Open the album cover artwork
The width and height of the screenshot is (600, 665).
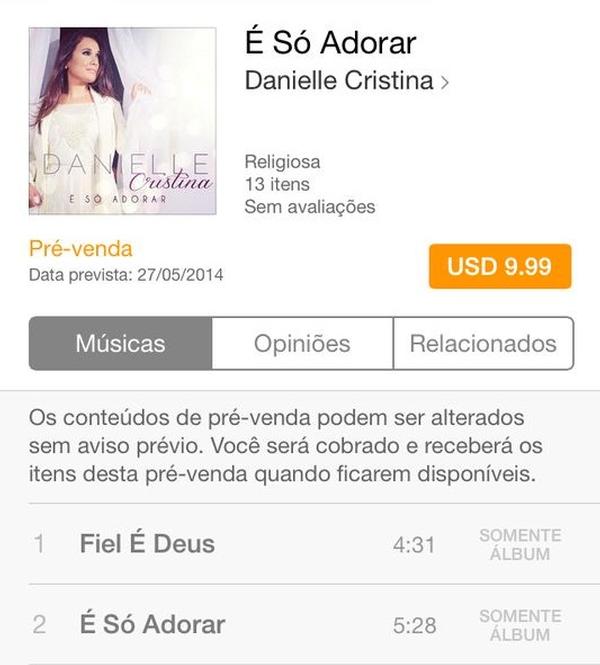tap(122, 121)
